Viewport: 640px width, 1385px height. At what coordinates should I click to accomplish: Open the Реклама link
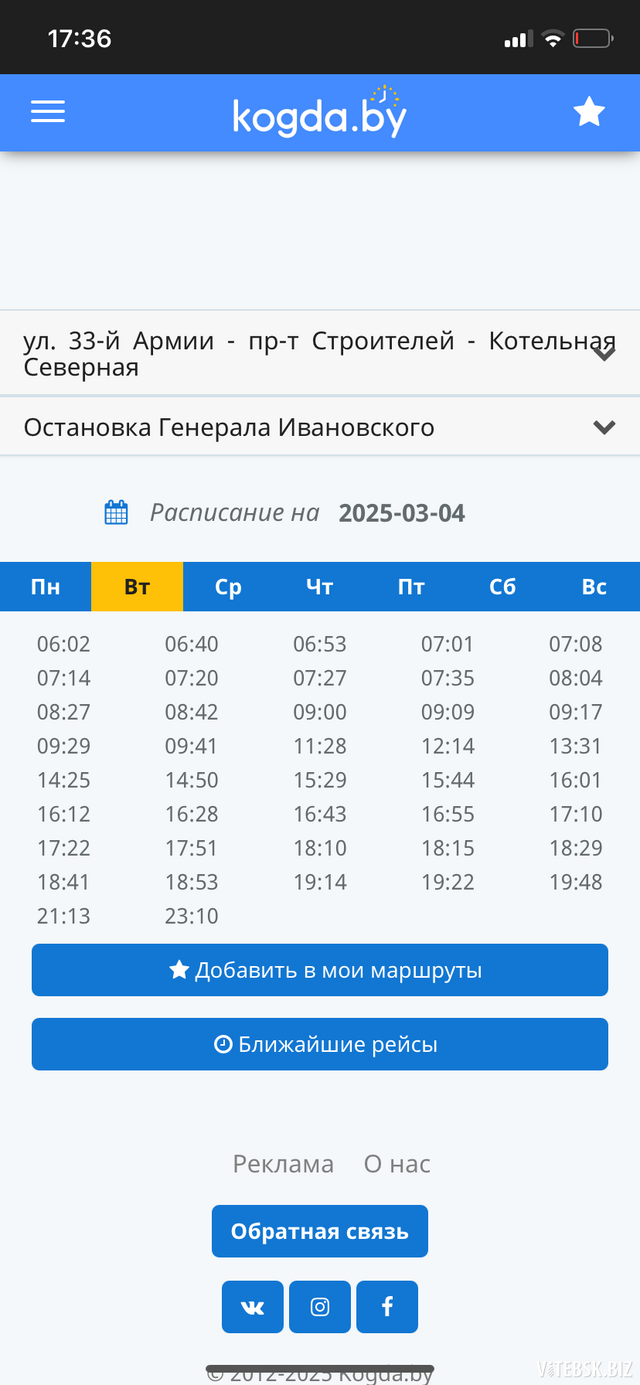coord(283,1164)
